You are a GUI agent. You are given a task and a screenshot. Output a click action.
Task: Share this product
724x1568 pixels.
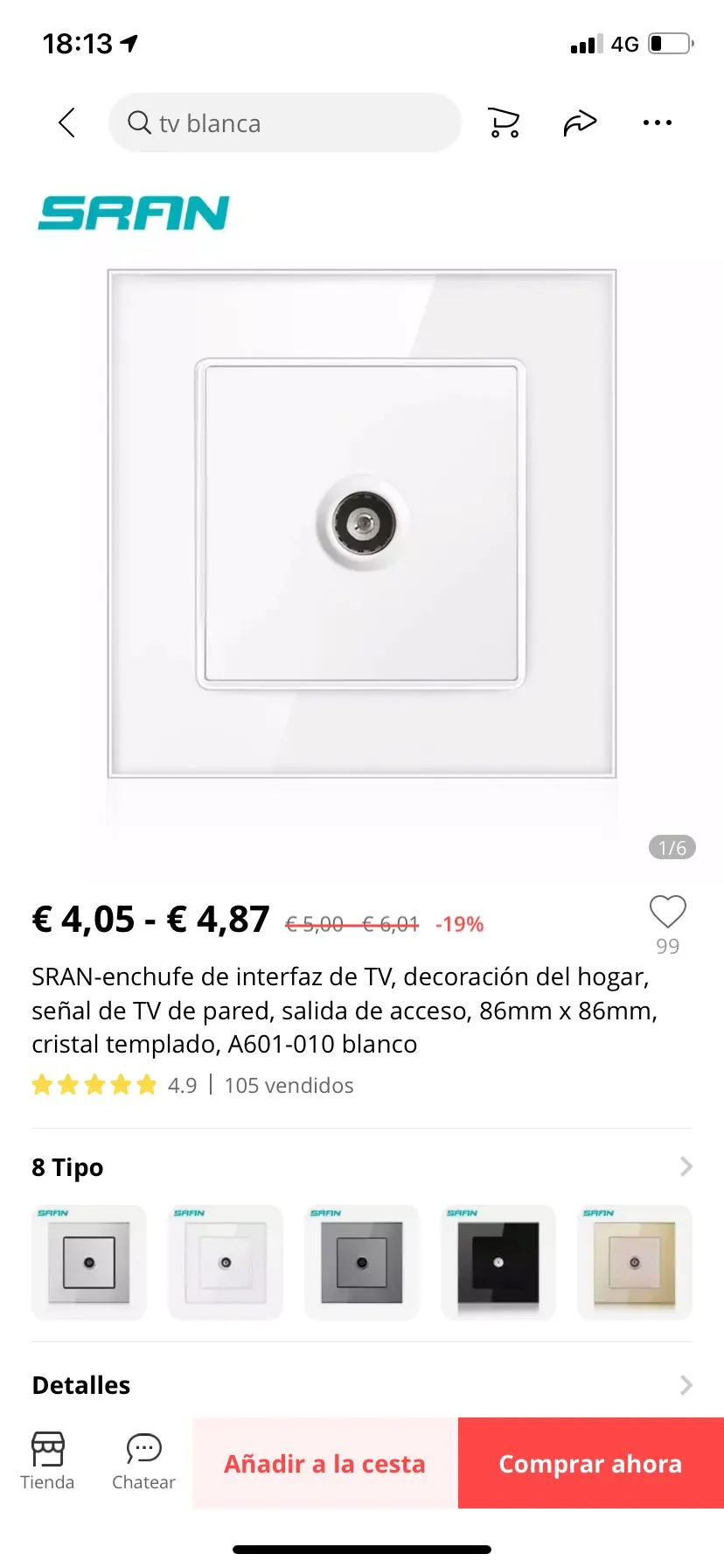tap(580, 122)
